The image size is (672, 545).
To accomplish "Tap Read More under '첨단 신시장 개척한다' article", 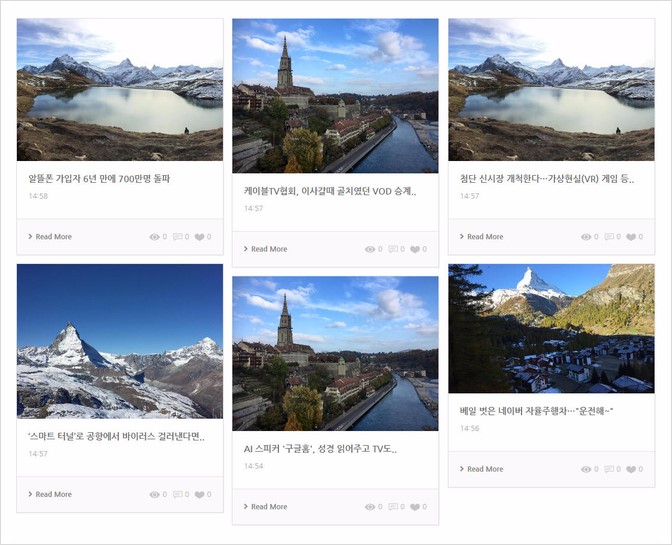I will pos(483,237).
